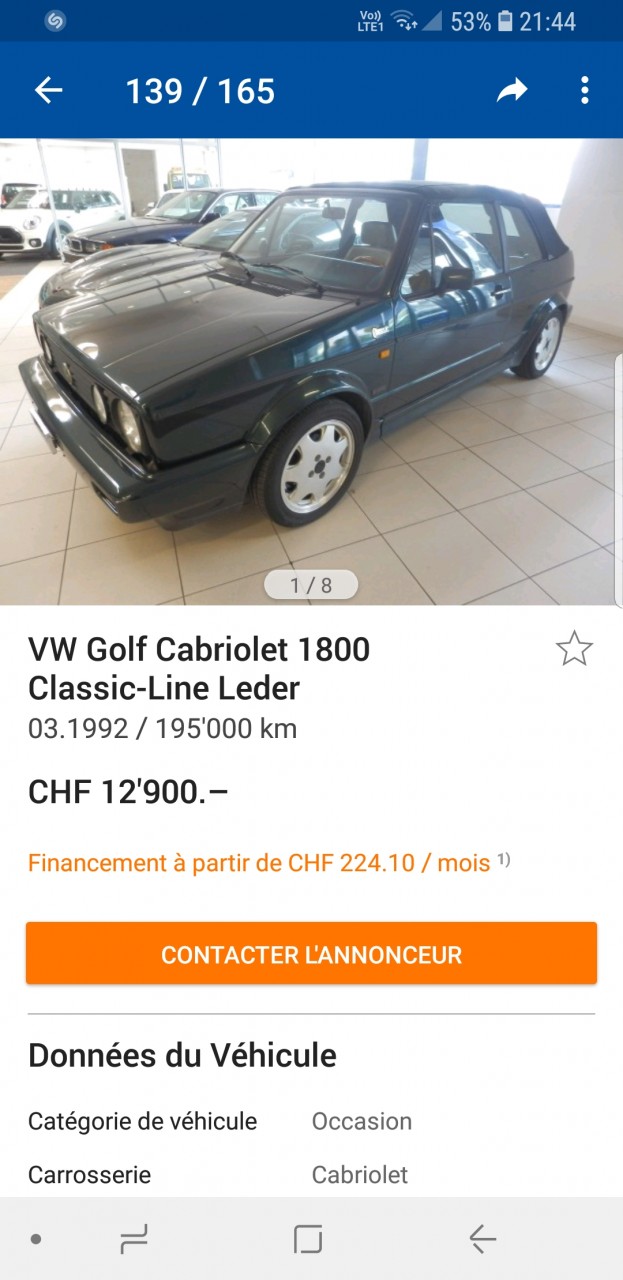Open recent apps in the navigation bar
Screen dimensions: 623x1280
pyautogui.click(x=134, y=1240)
